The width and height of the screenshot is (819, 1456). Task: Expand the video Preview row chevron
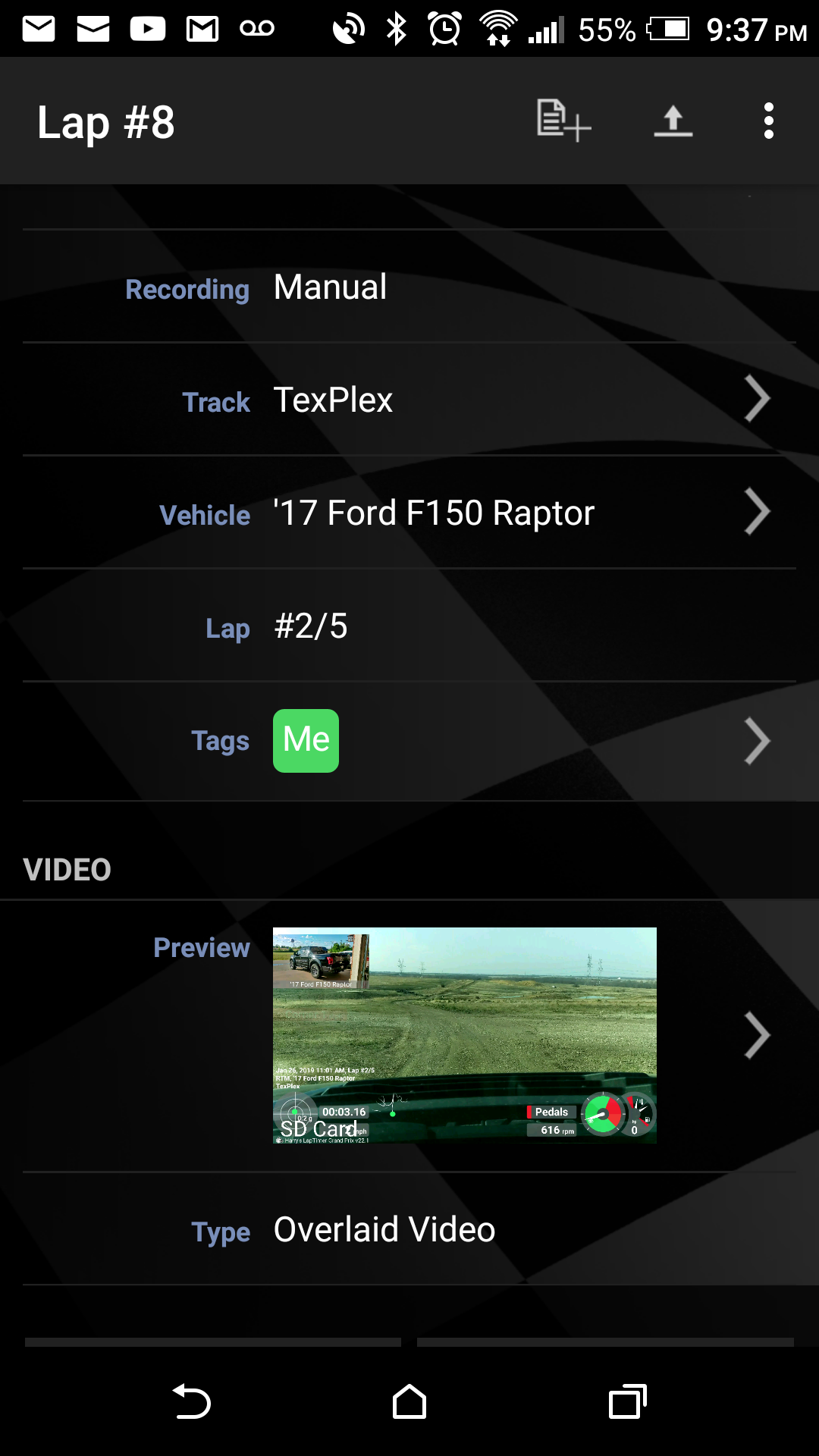click(756, 1034)
